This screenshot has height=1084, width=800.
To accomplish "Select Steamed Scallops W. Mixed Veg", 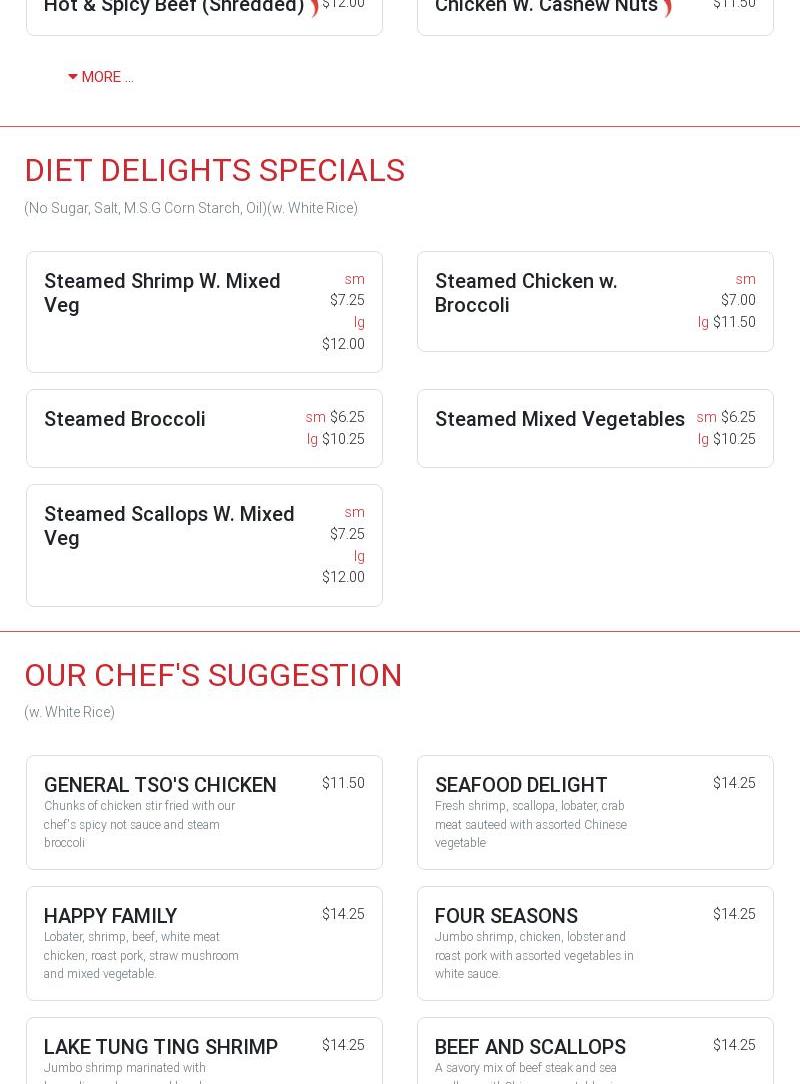I will click(169, 526).
